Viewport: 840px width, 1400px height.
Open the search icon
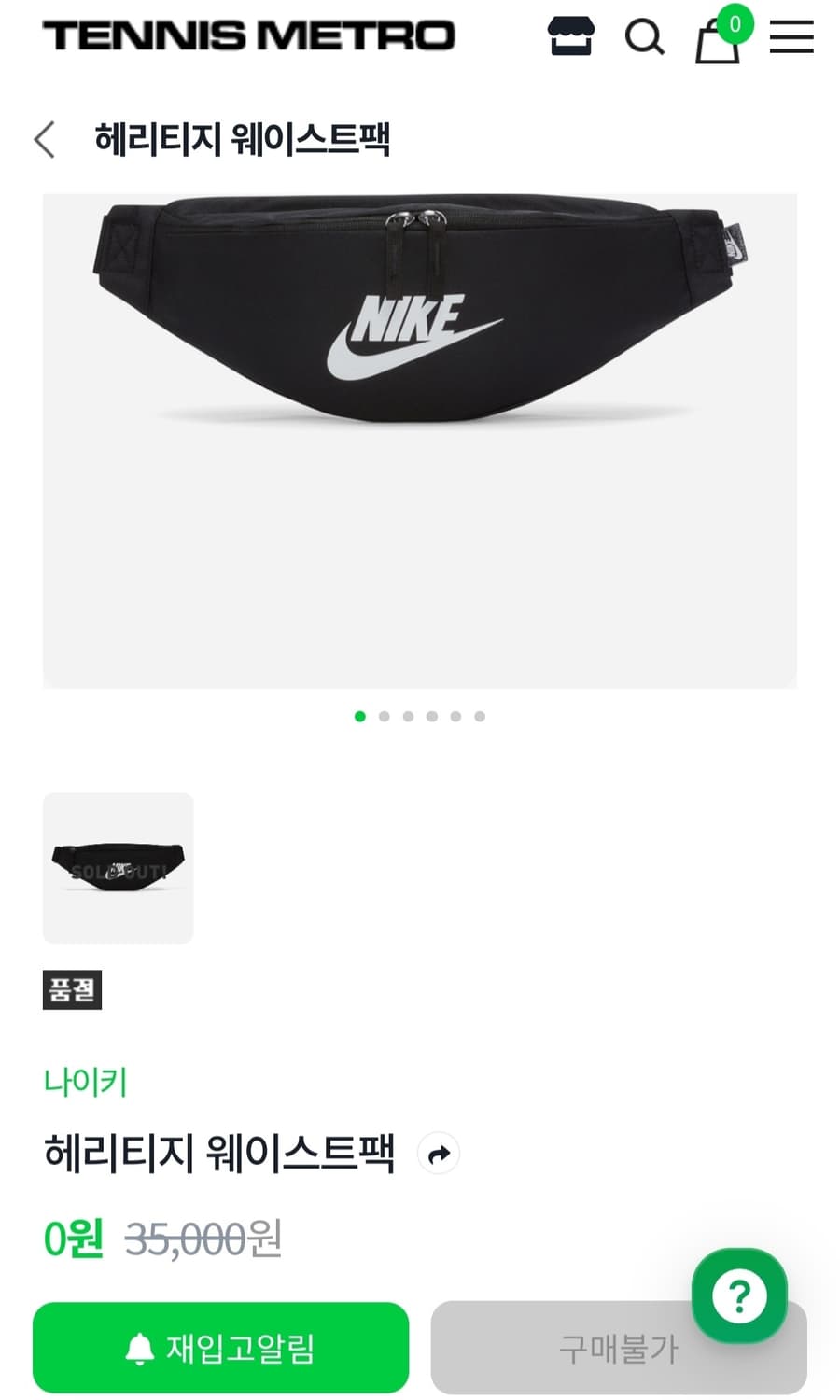[645, 37]
